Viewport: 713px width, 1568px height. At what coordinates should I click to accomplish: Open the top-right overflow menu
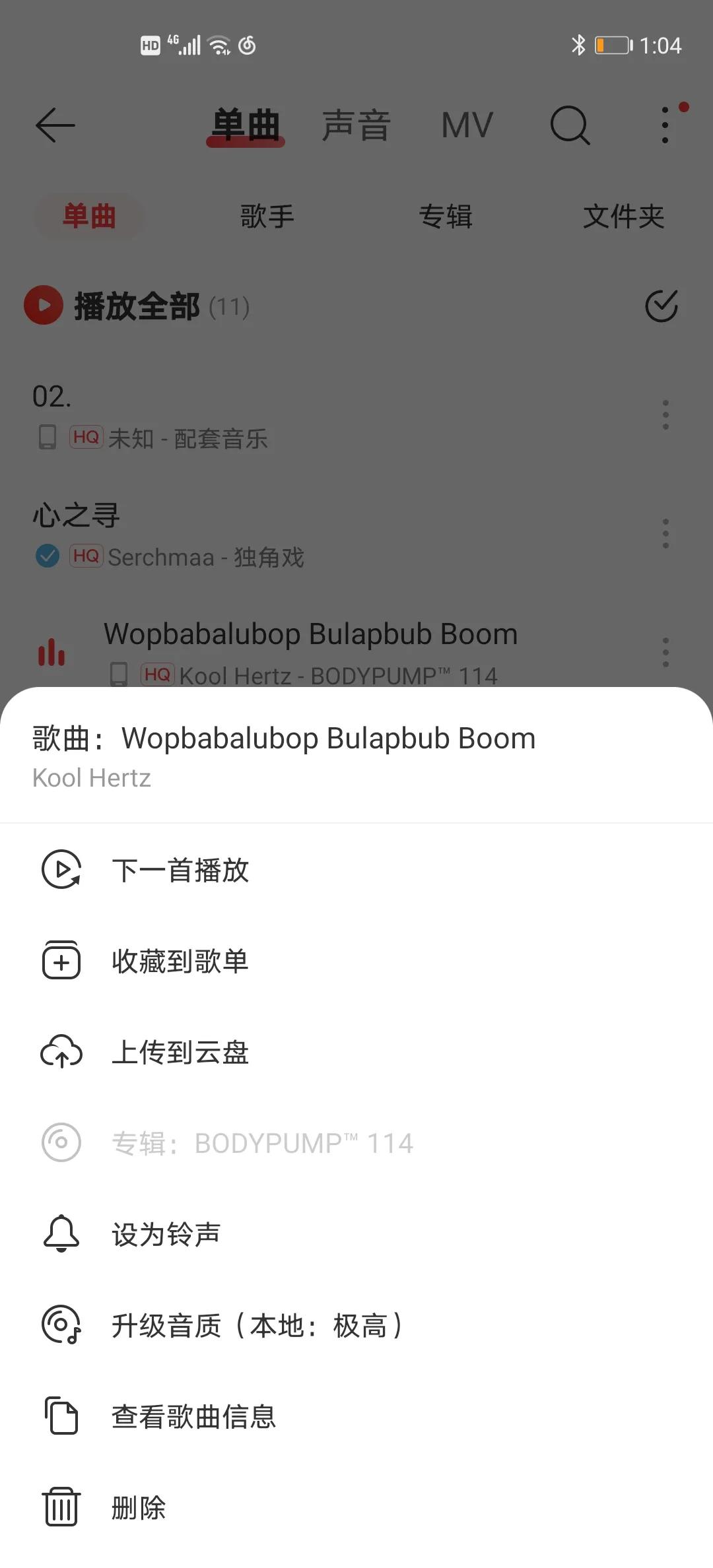point(665,124)
